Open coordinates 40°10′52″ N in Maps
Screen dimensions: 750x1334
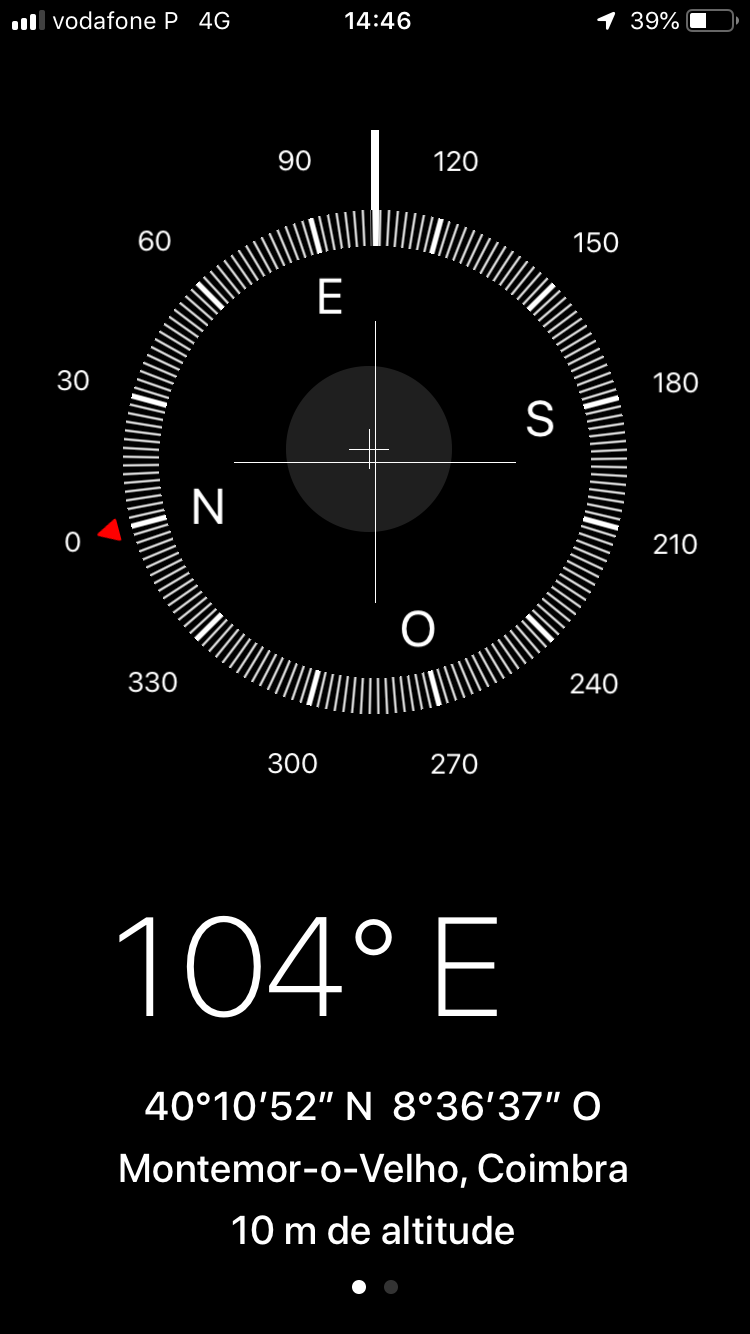[373, 1107]
